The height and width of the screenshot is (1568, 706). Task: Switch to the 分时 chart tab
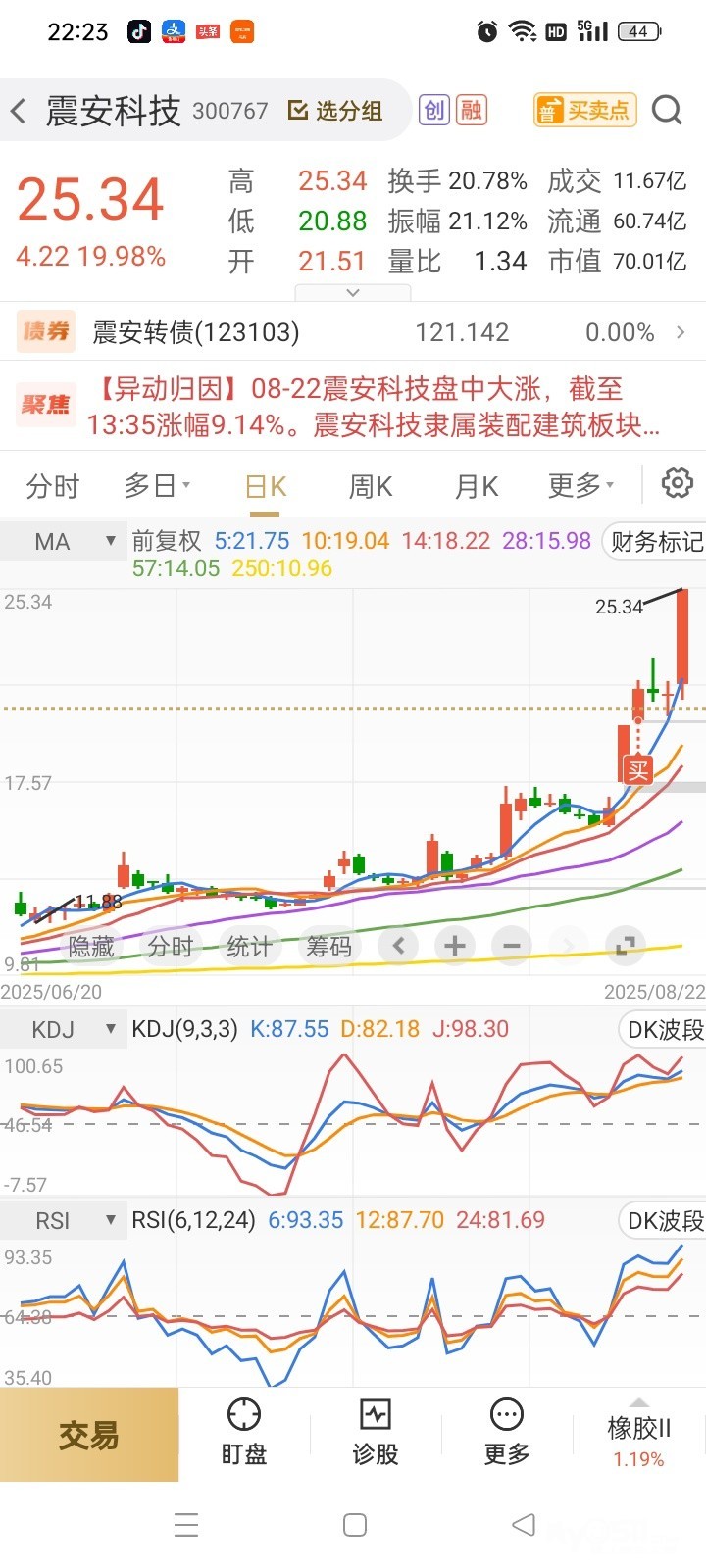tap(52, 486)
